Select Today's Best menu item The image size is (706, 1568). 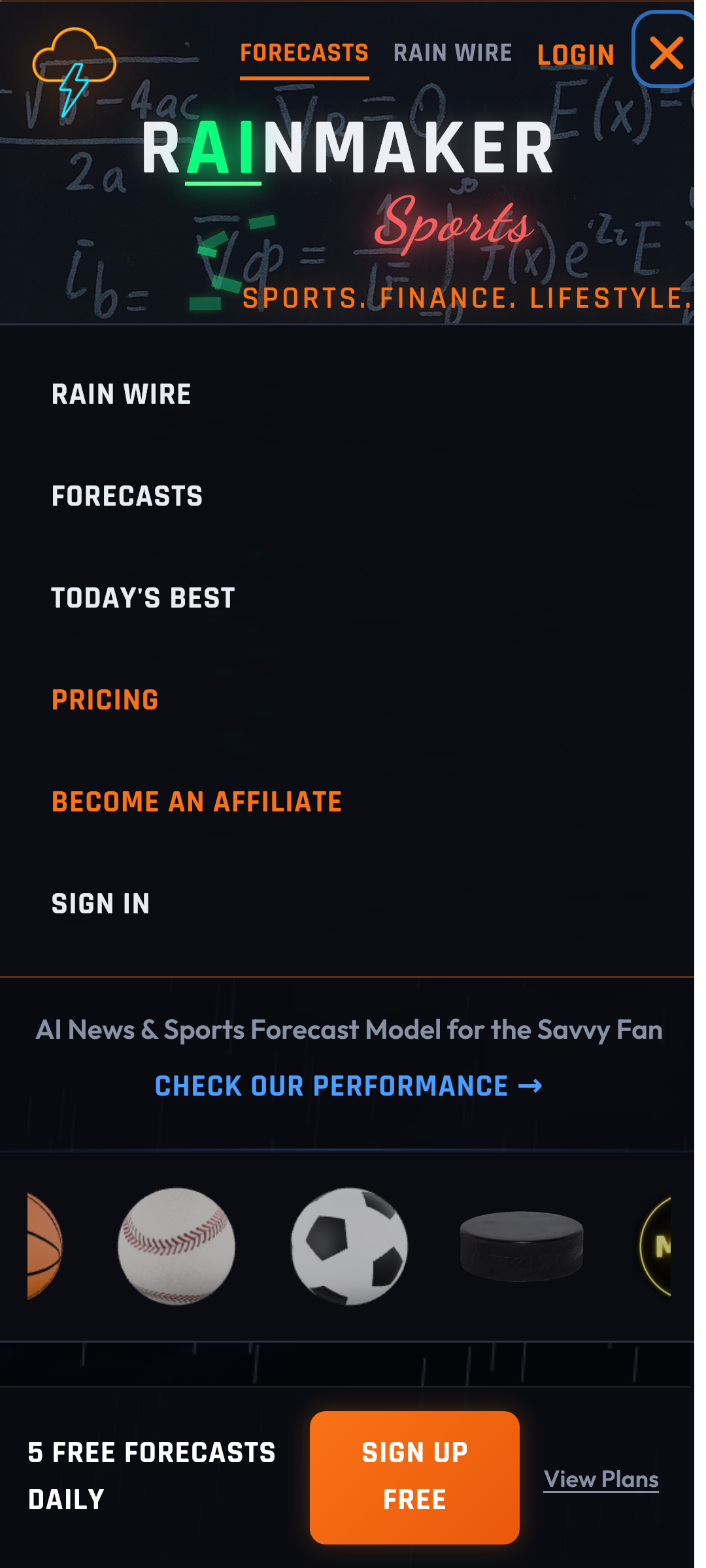pyautogui.click(x=143, y=598)
